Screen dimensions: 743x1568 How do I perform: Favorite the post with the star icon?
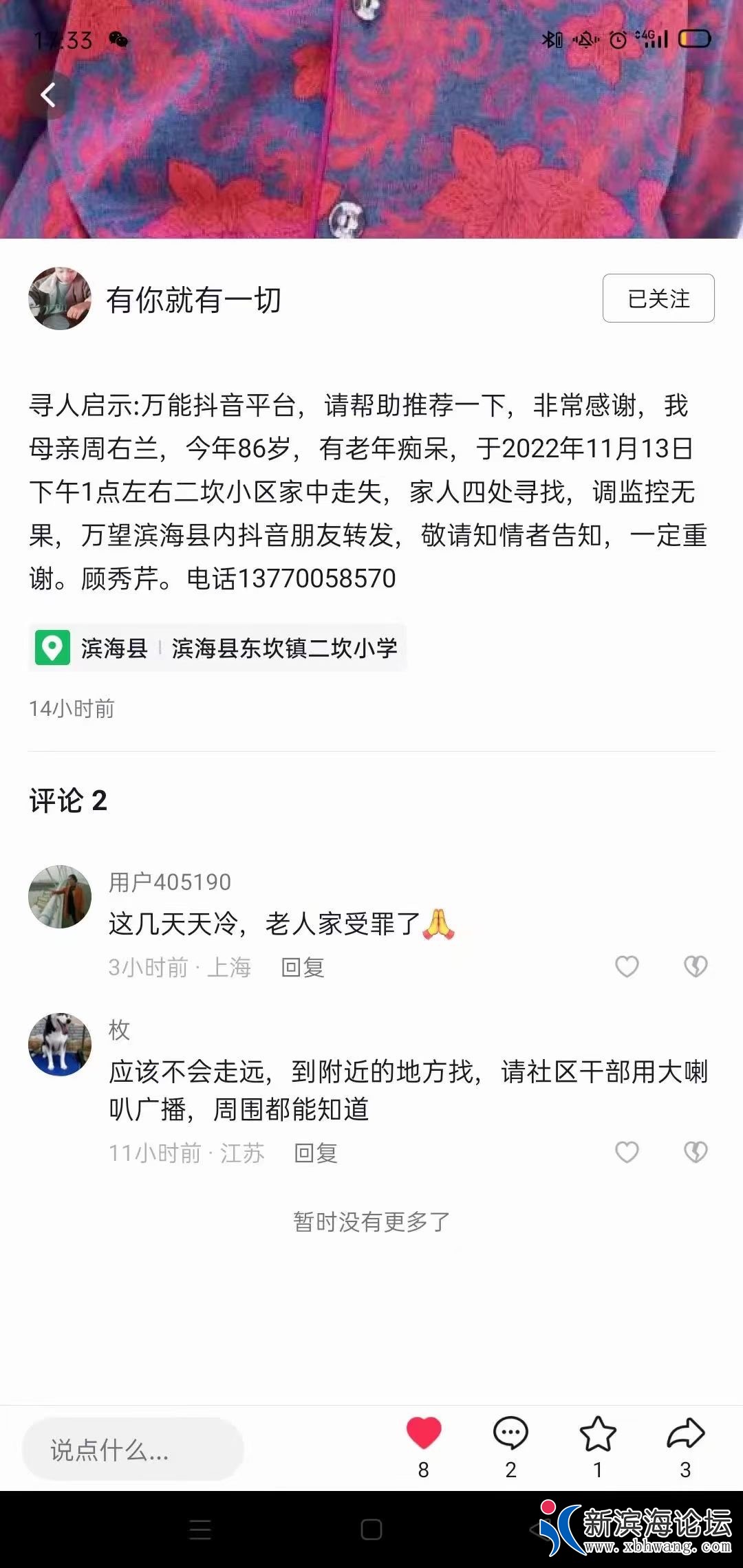point(598,1435)
